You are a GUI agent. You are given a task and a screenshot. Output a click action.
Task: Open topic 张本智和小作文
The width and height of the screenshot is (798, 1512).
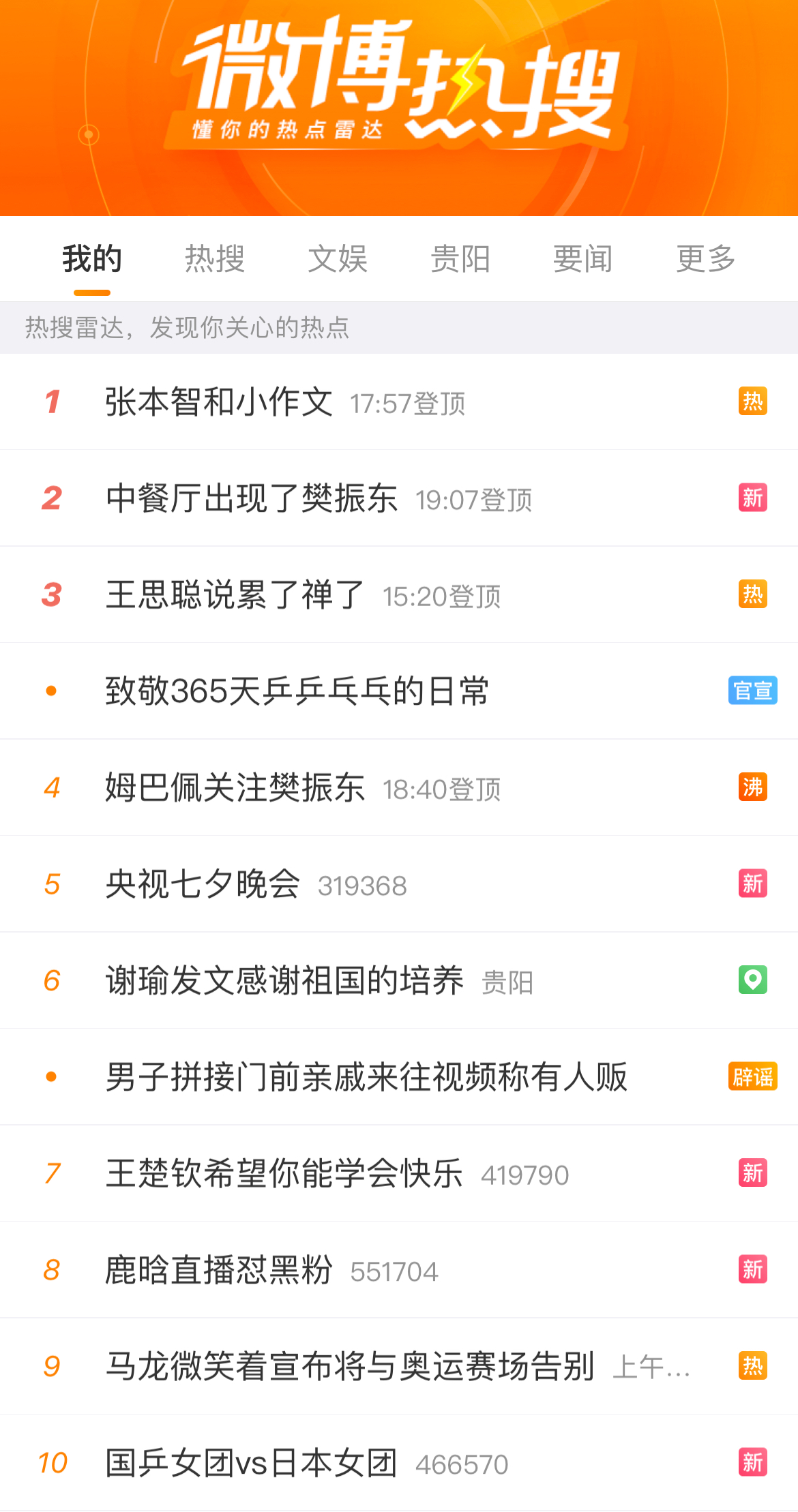point(219,402)
